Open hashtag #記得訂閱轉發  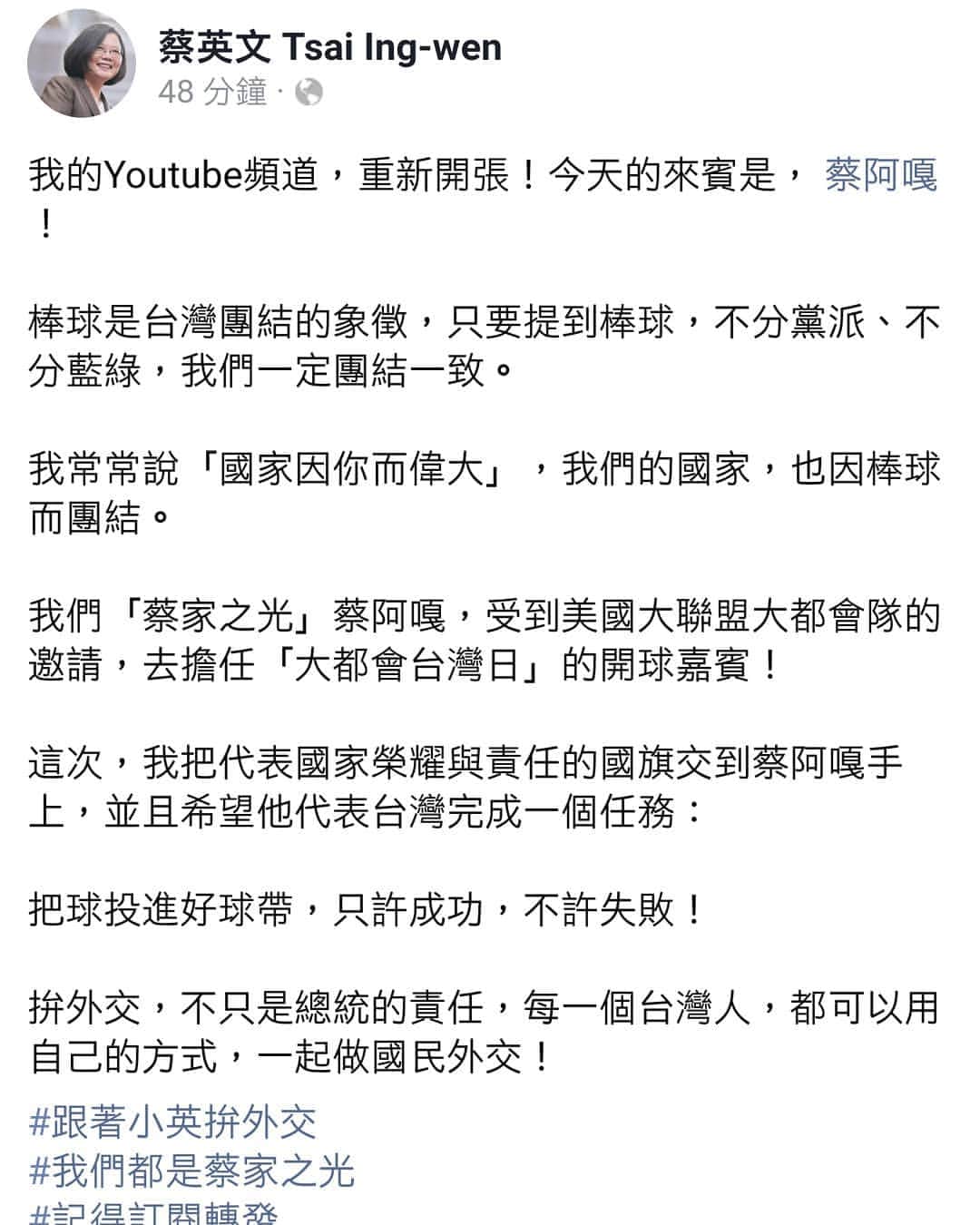click(x=154, y=1213)
